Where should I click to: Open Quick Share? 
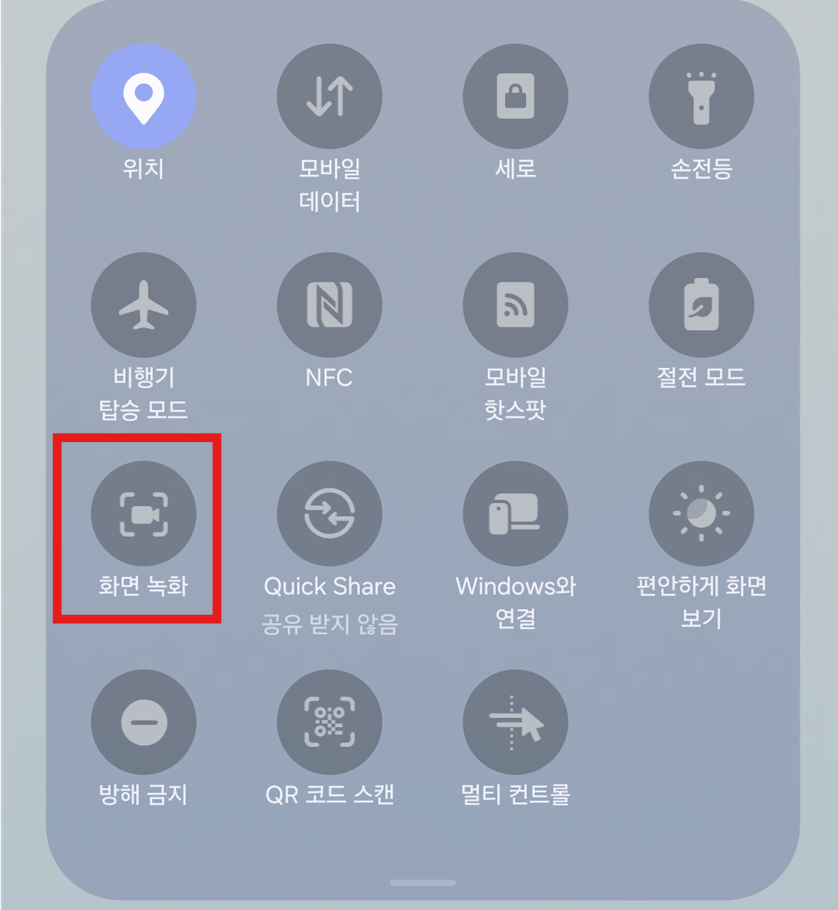click(x=329, y=512)
